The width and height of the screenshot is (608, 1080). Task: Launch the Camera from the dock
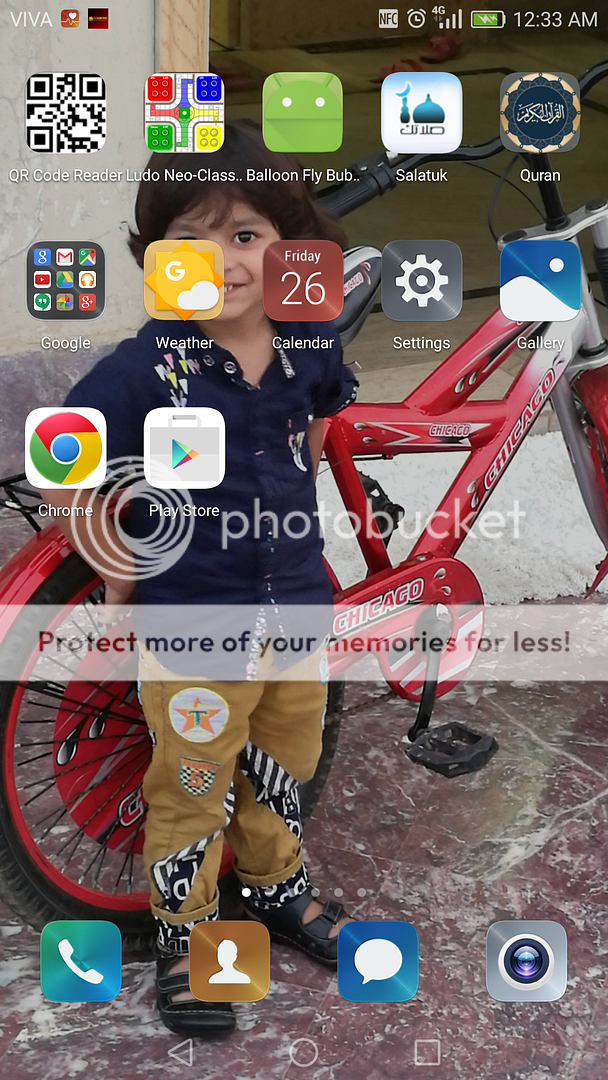click(526, 961)
